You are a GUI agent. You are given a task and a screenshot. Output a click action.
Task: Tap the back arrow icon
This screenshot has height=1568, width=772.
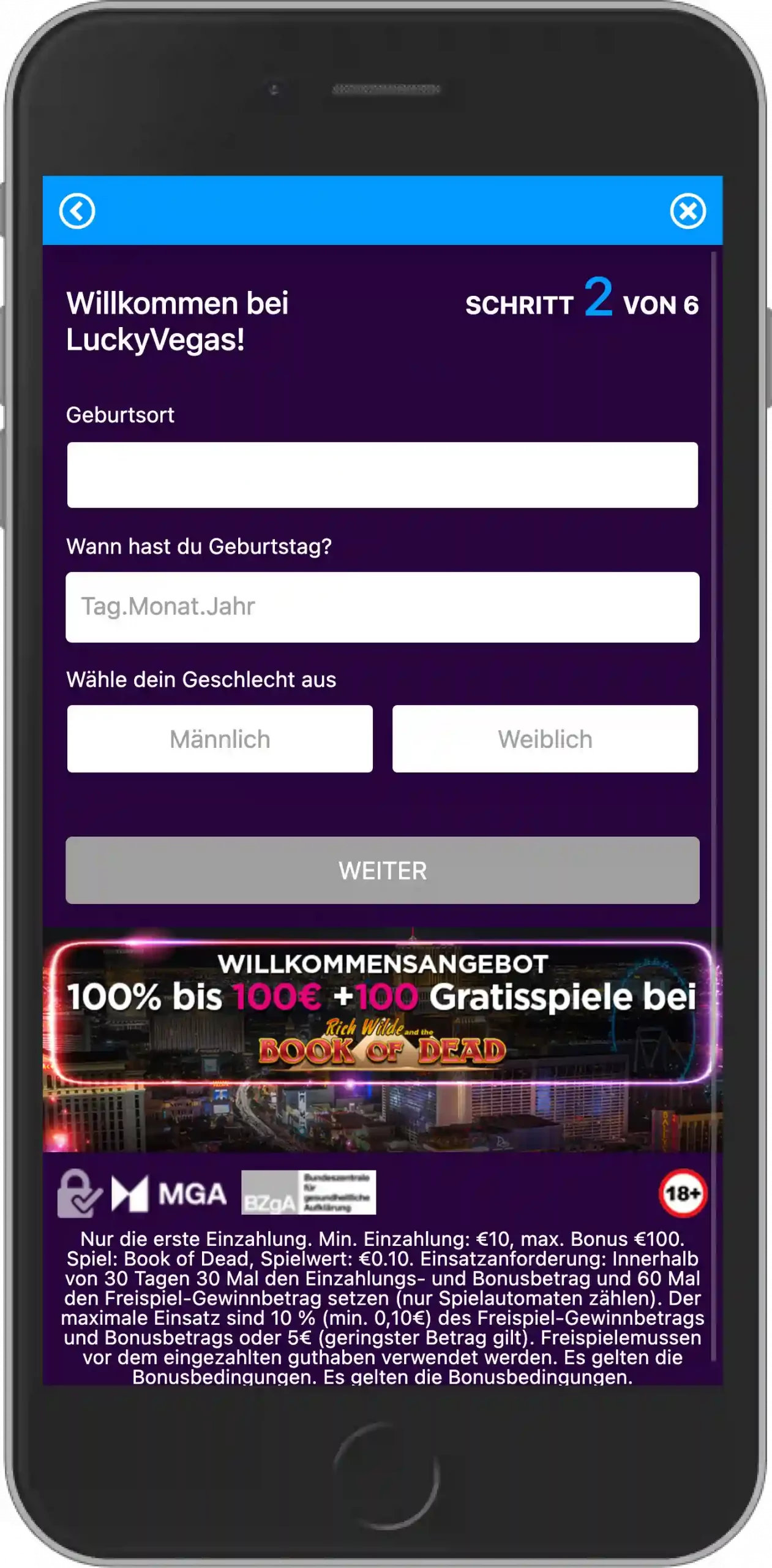pos(78,210)
